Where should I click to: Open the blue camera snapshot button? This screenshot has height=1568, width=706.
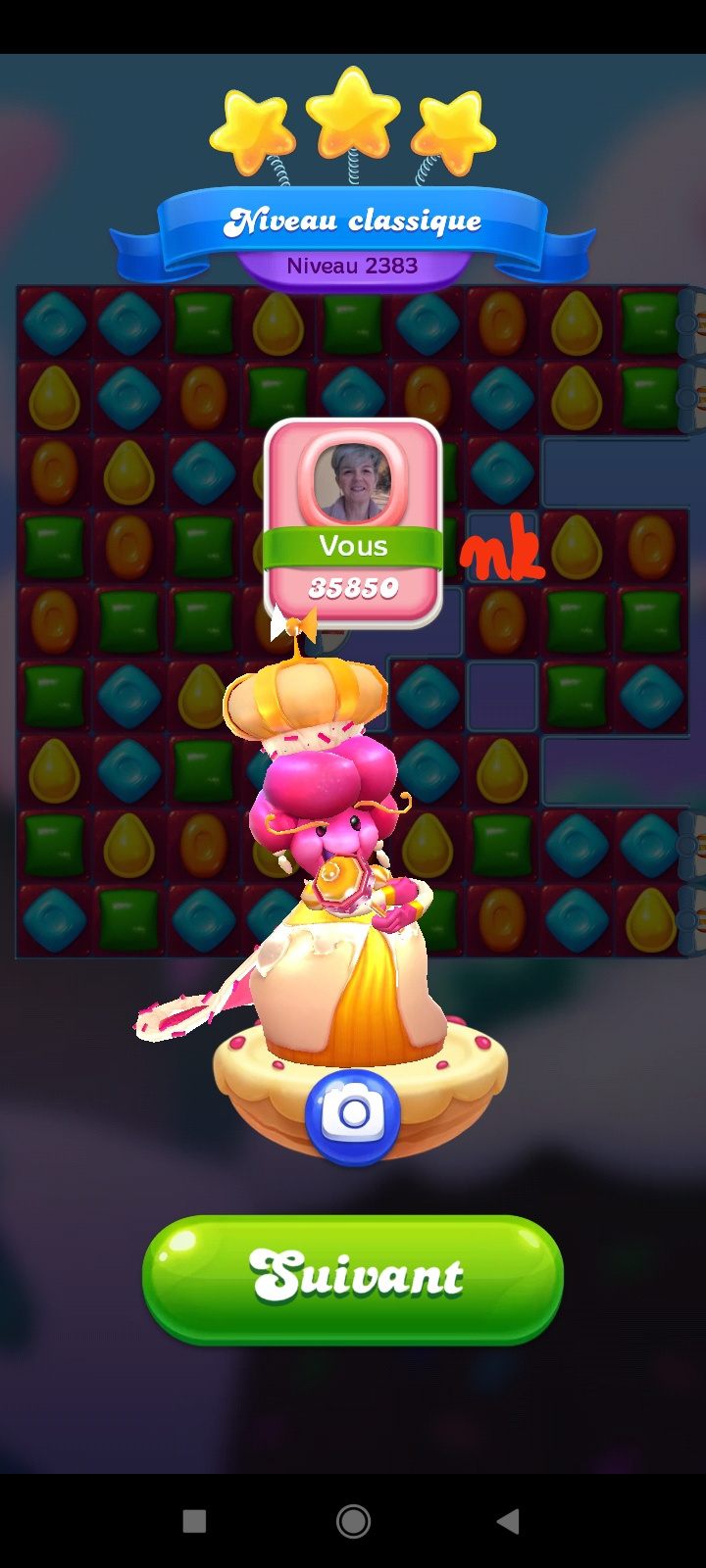[353, 1114]
